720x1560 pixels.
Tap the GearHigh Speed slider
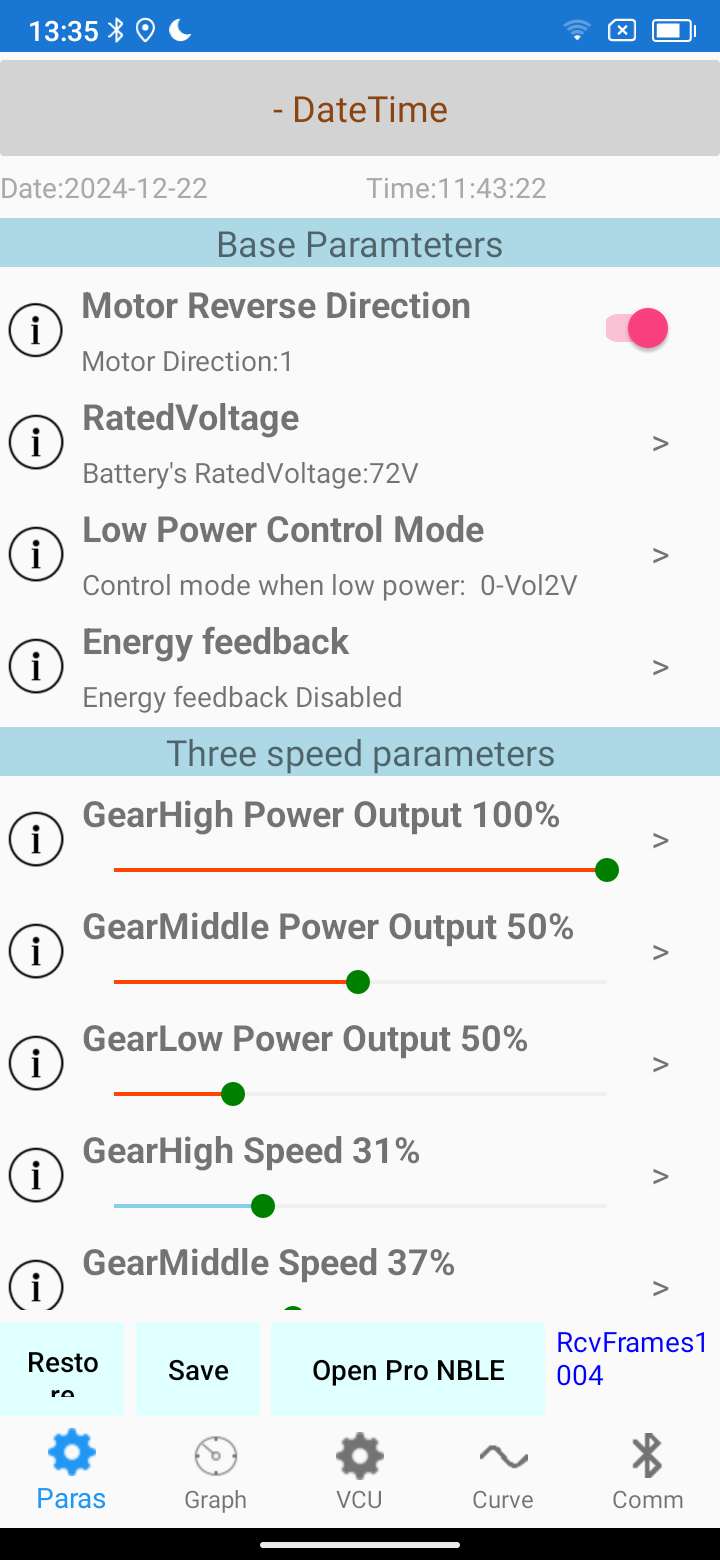[x=360, y=1206]
